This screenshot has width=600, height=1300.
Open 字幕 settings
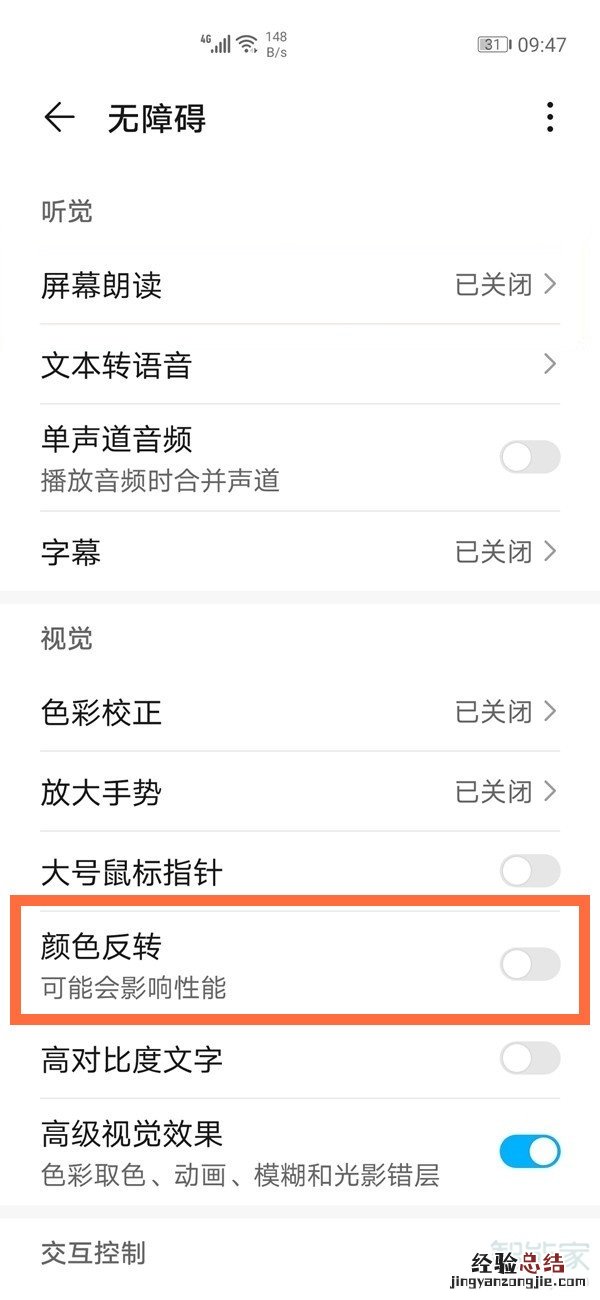point(300,551)
